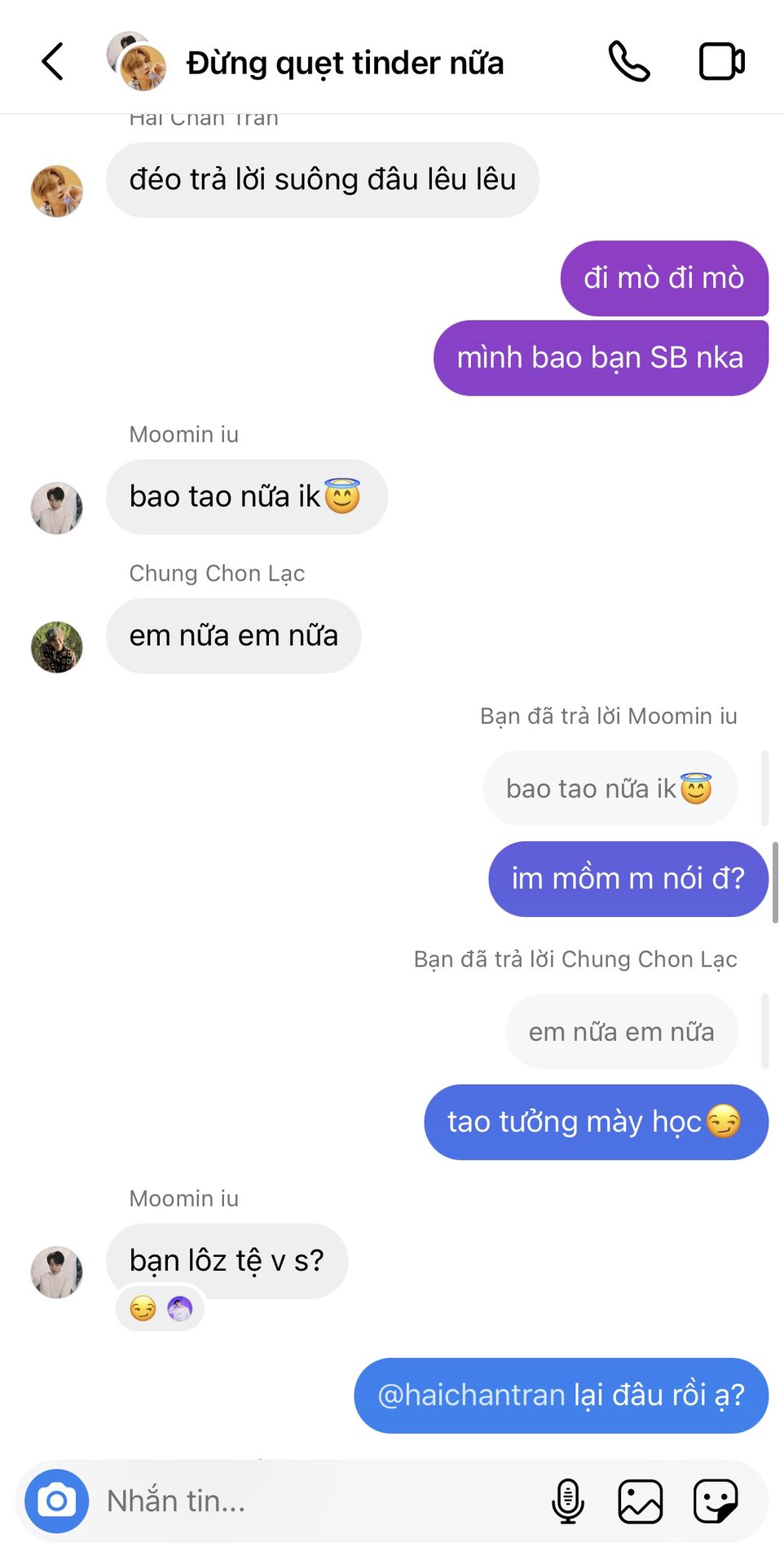Viewport: 784px width, 1565px height.
Task: Open Chung Chon Lạc's profile picture
Action: pos(56,647)
